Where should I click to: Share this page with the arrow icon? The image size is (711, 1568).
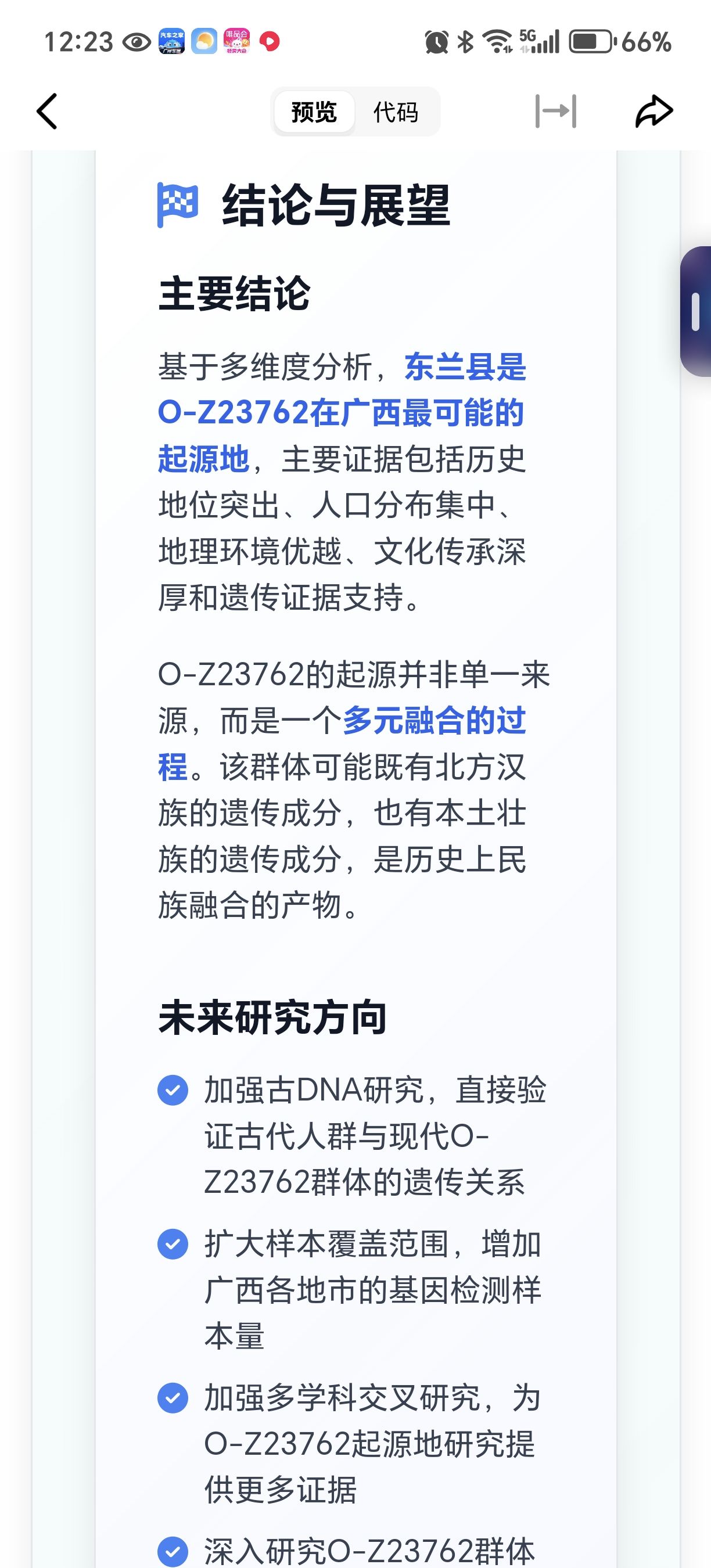[x=653, y=112]
